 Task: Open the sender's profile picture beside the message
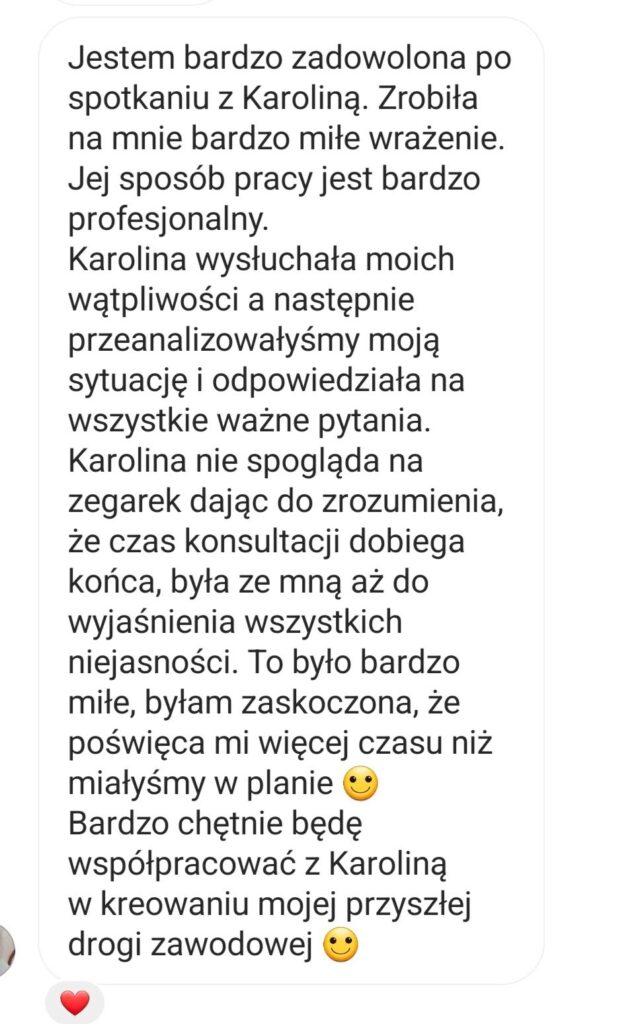(5, 951)
